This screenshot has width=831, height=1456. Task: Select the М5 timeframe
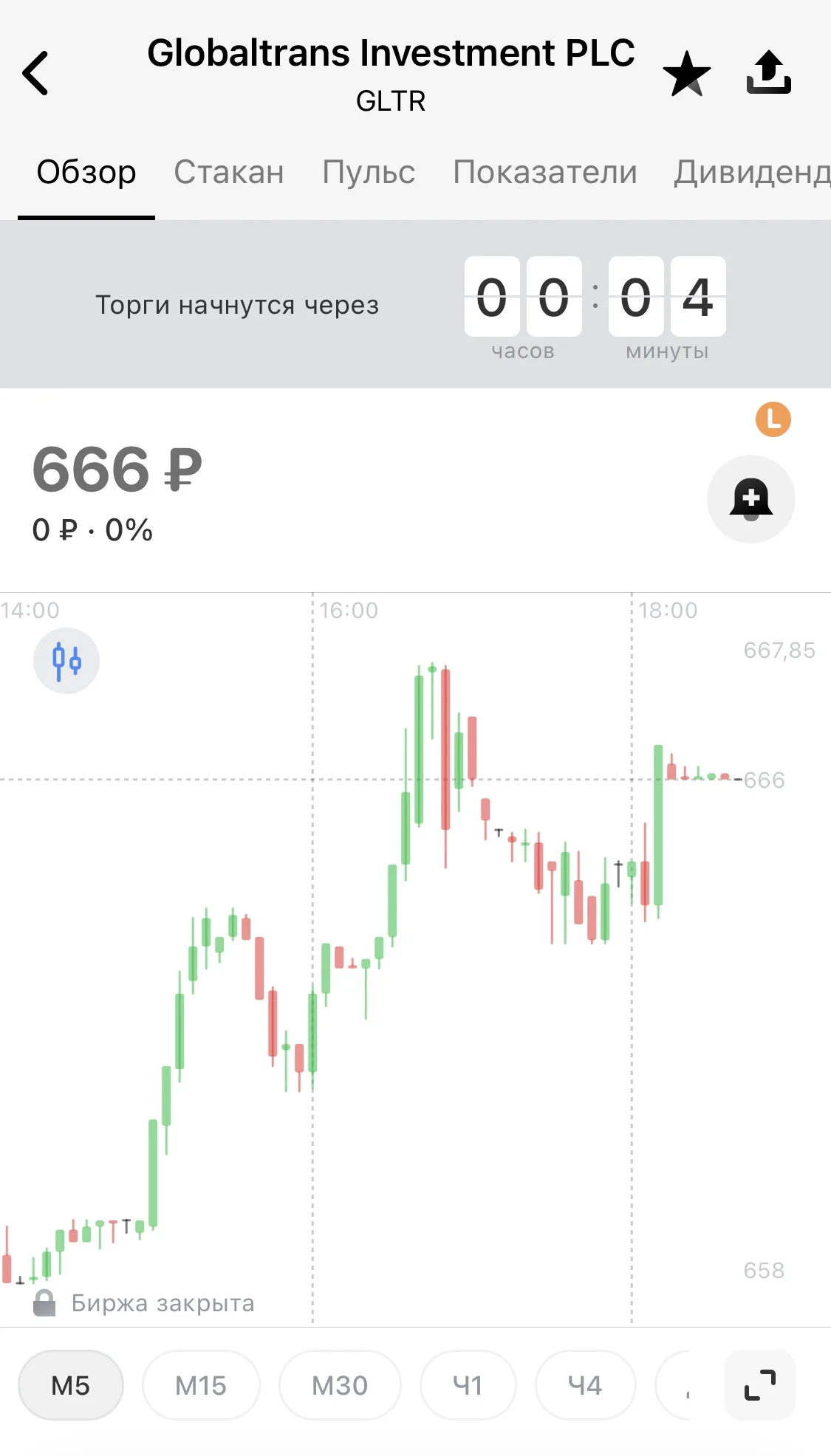(x=71, y=1385)
